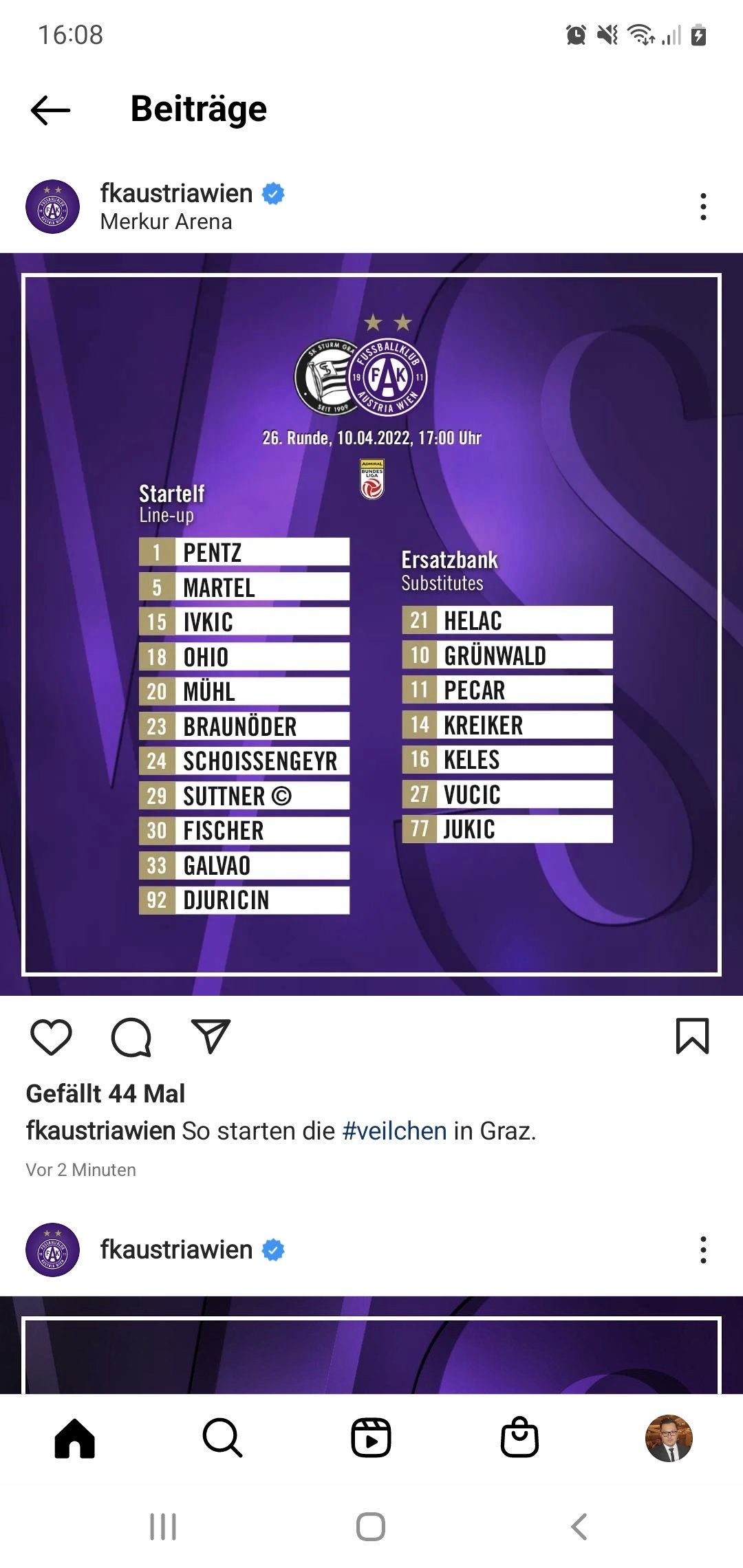Switch to the Shop tab
Screen dimensions: 743x1568
(519, 1437)
